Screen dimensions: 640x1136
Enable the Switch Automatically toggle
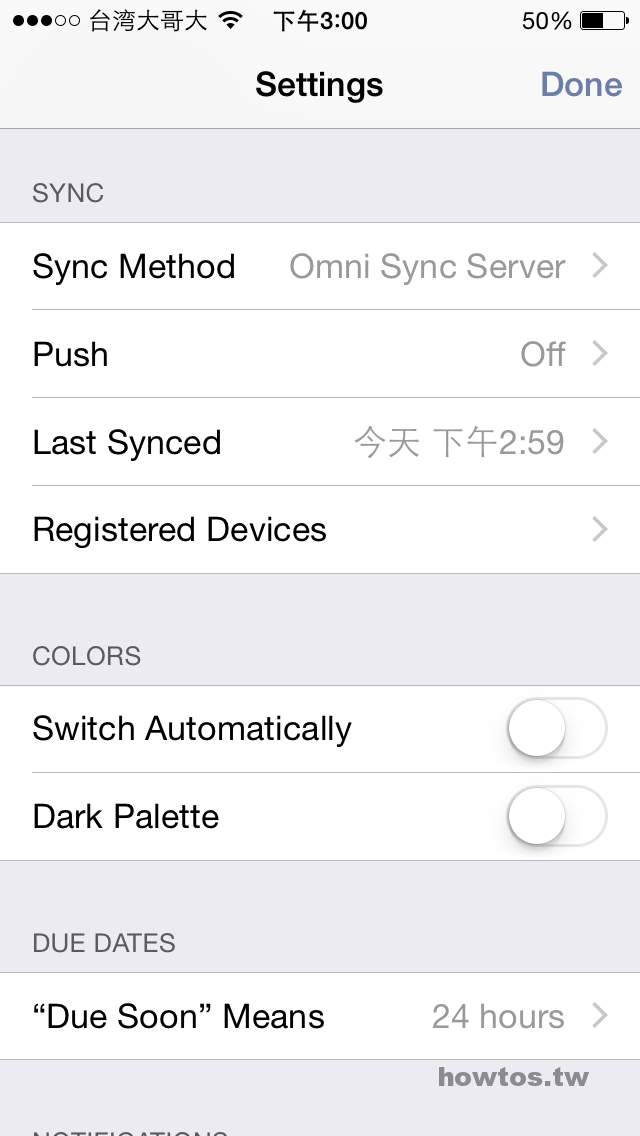pos(557,728)
